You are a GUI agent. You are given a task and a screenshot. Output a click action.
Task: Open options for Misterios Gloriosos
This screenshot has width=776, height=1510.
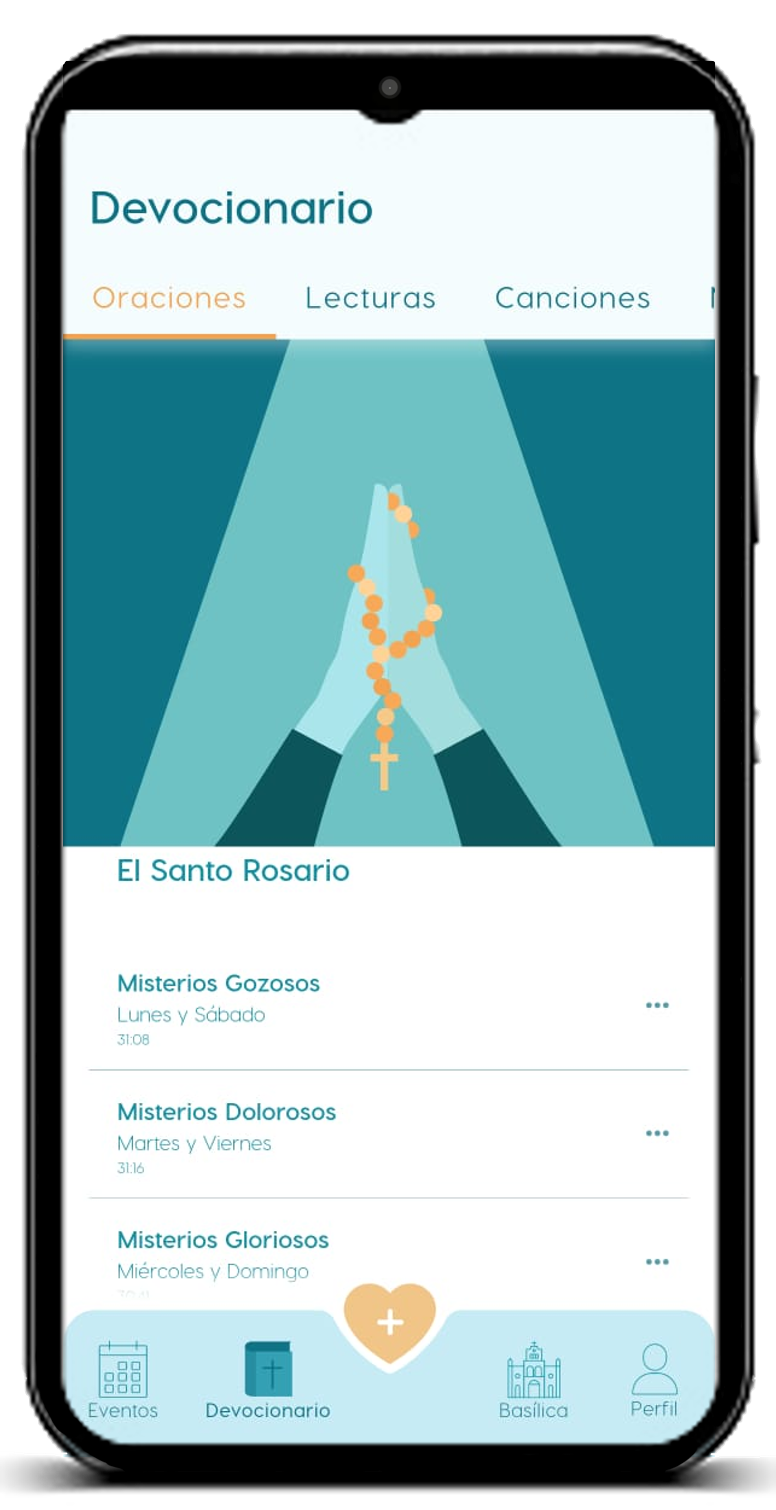[657, 1262]
